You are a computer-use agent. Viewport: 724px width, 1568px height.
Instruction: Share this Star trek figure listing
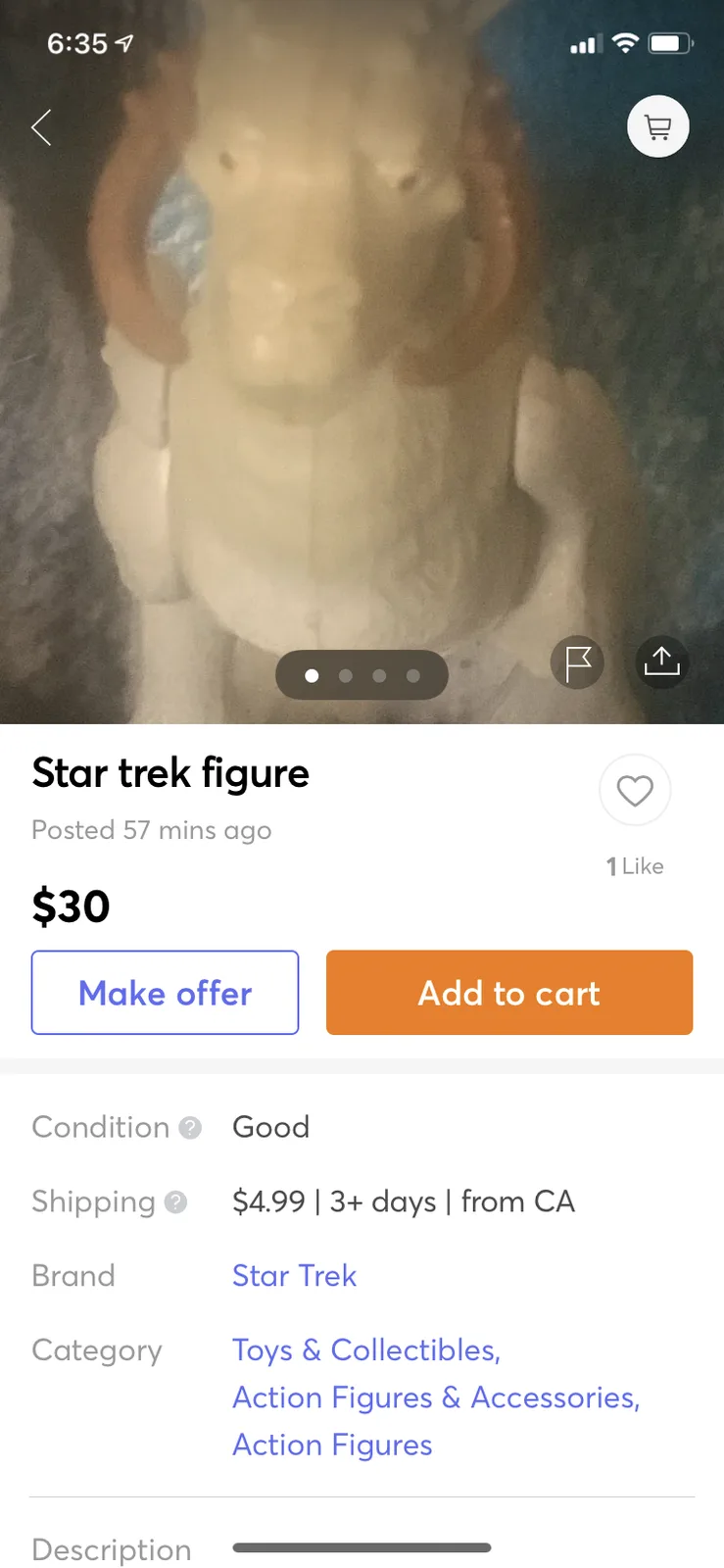point(662,662)
